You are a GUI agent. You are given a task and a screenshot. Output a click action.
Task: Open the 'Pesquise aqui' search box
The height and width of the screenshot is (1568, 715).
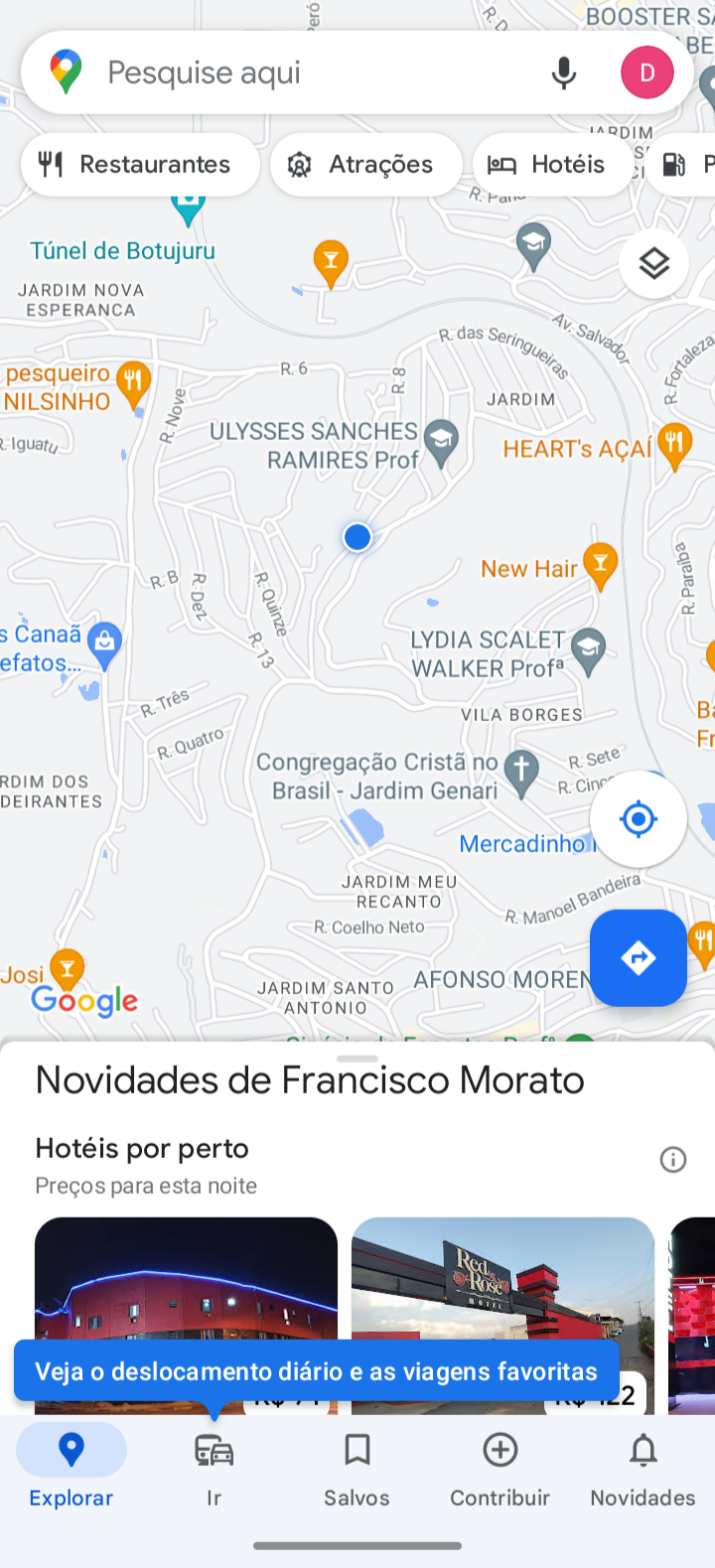298,72
